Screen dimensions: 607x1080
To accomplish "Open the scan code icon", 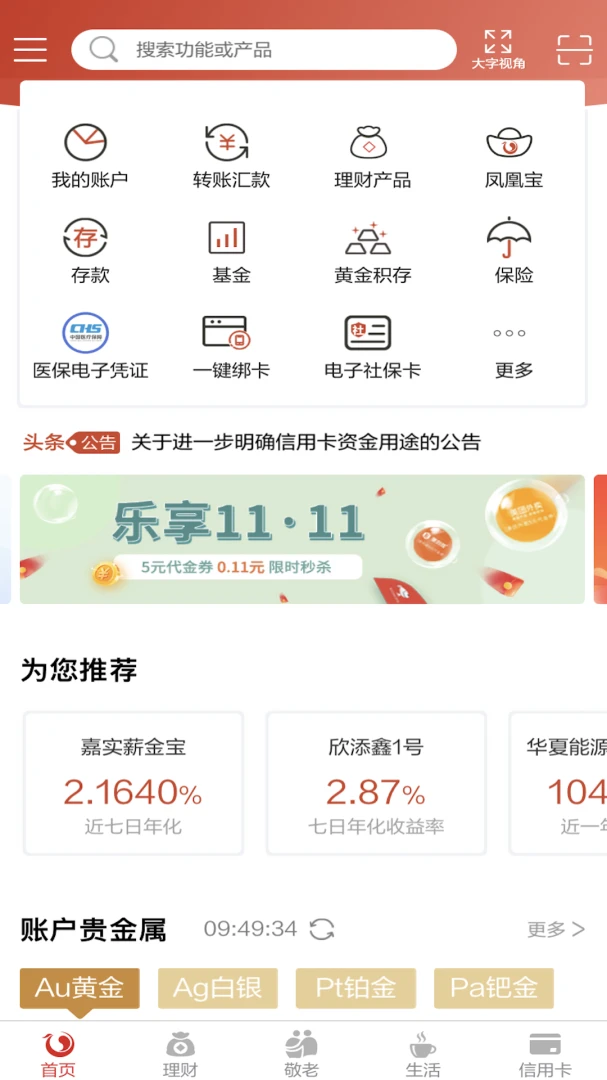I will (x=574, y=49).
